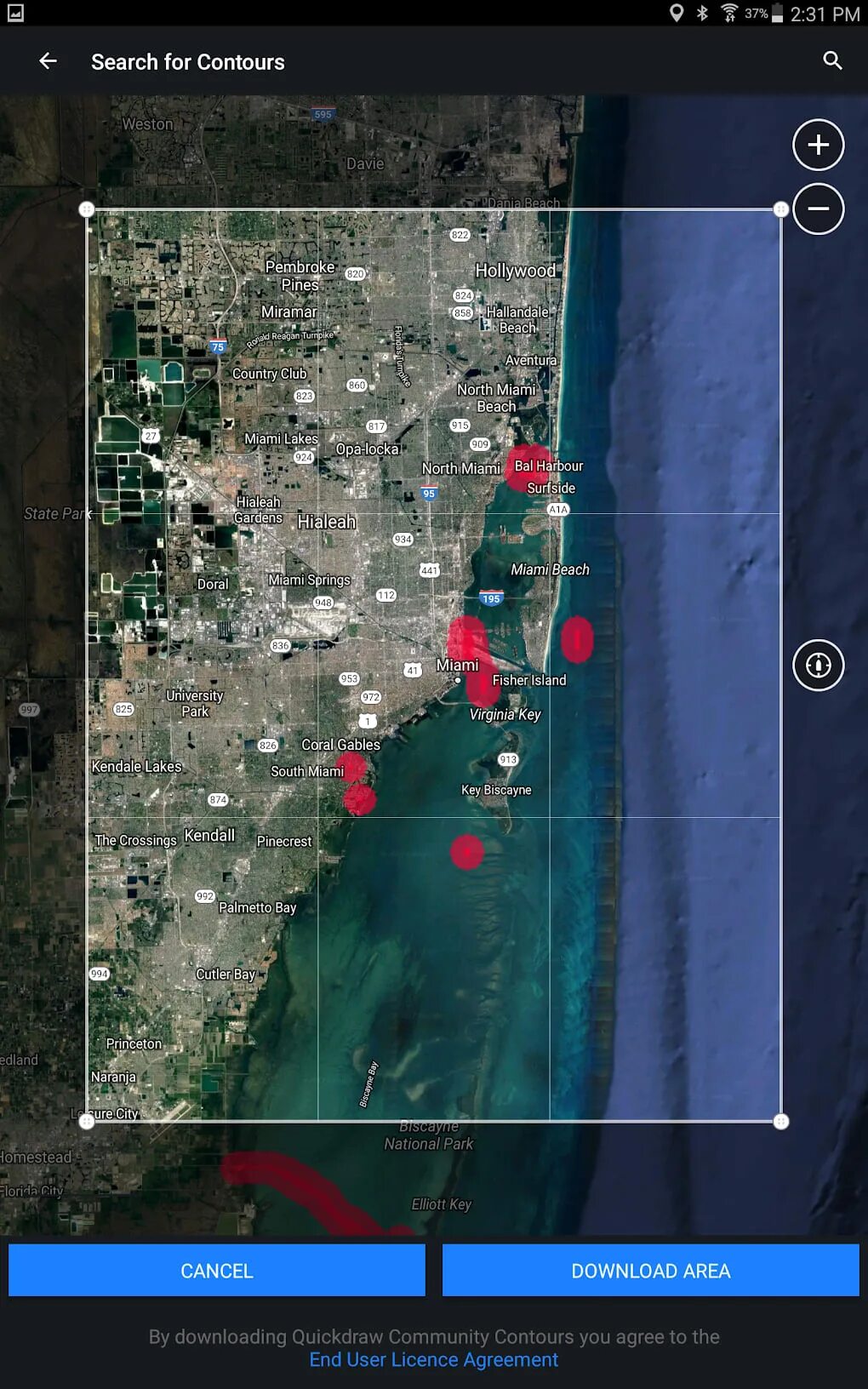This screenshot has height=1389, width=868.
Task: Tap the back arrow to exit contour search
Action: click(x=48, y=60)
